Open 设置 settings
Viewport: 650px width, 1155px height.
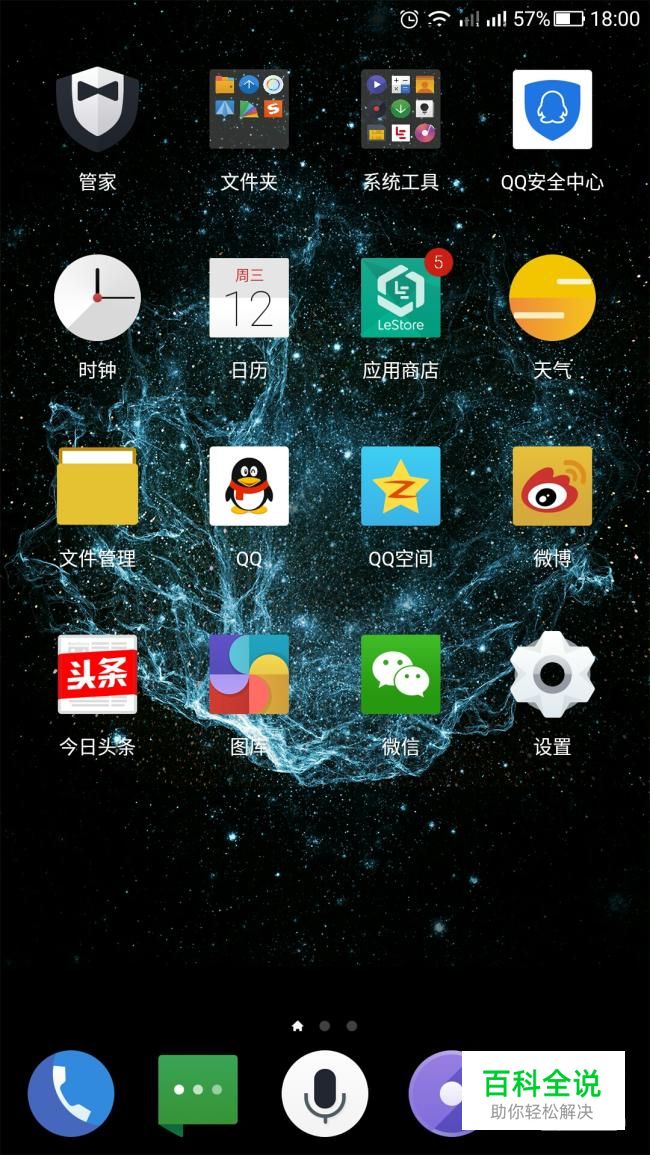(x=552, y=674)
